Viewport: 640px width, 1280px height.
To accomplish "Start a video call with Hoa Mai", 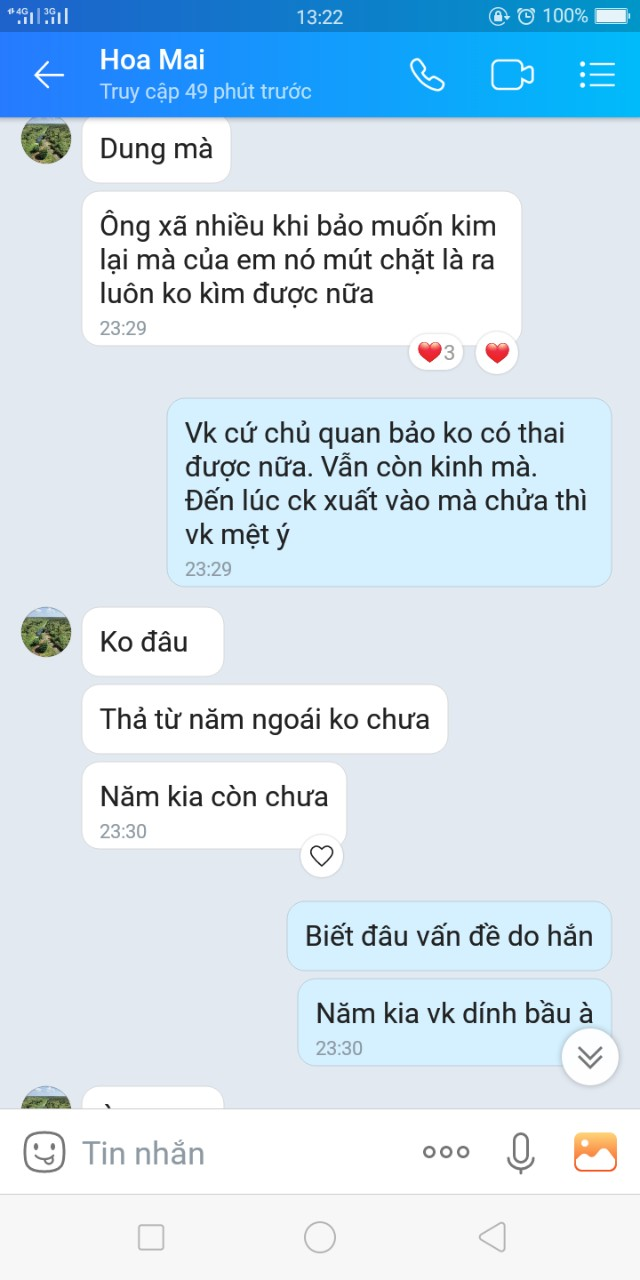I will [511, 75].
